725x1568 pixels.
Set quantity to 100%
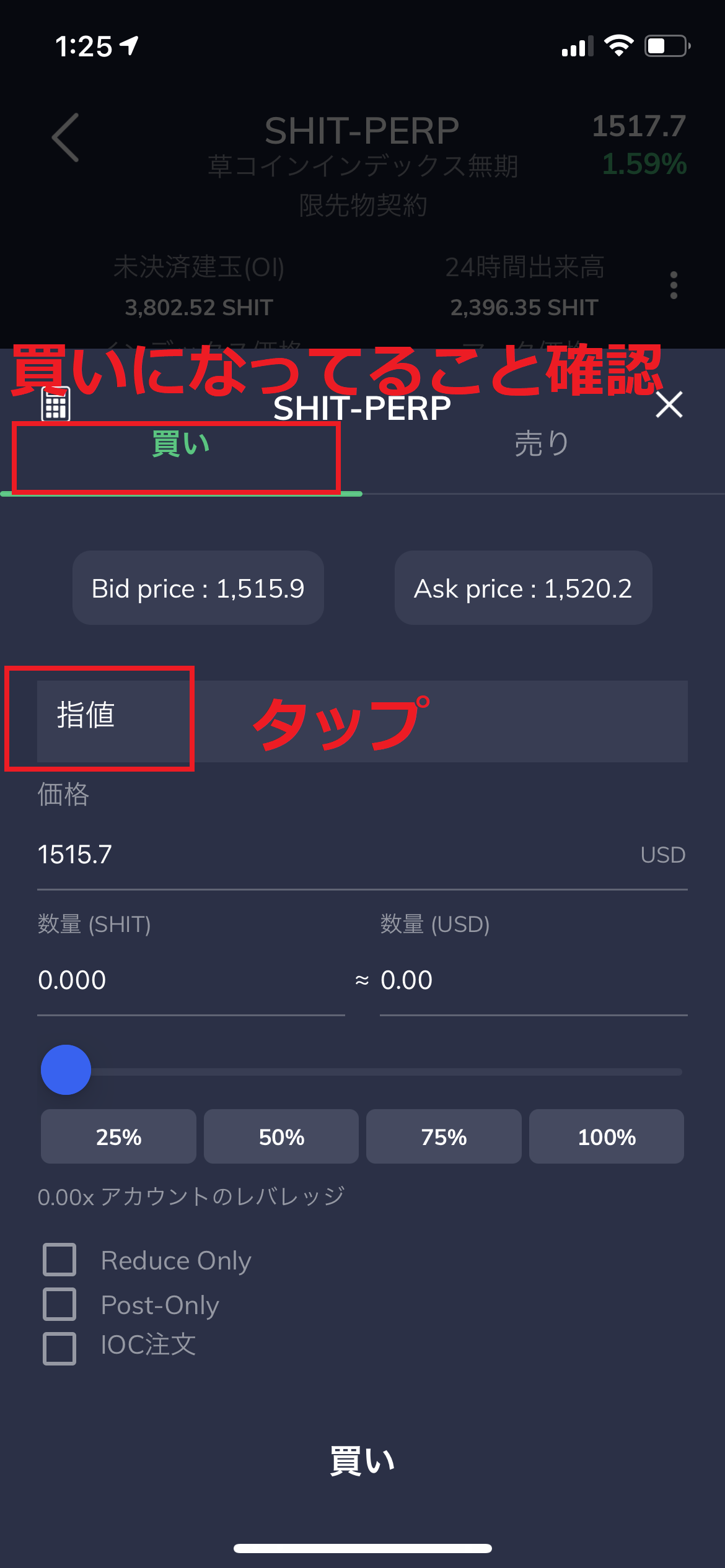[607, 1137]
